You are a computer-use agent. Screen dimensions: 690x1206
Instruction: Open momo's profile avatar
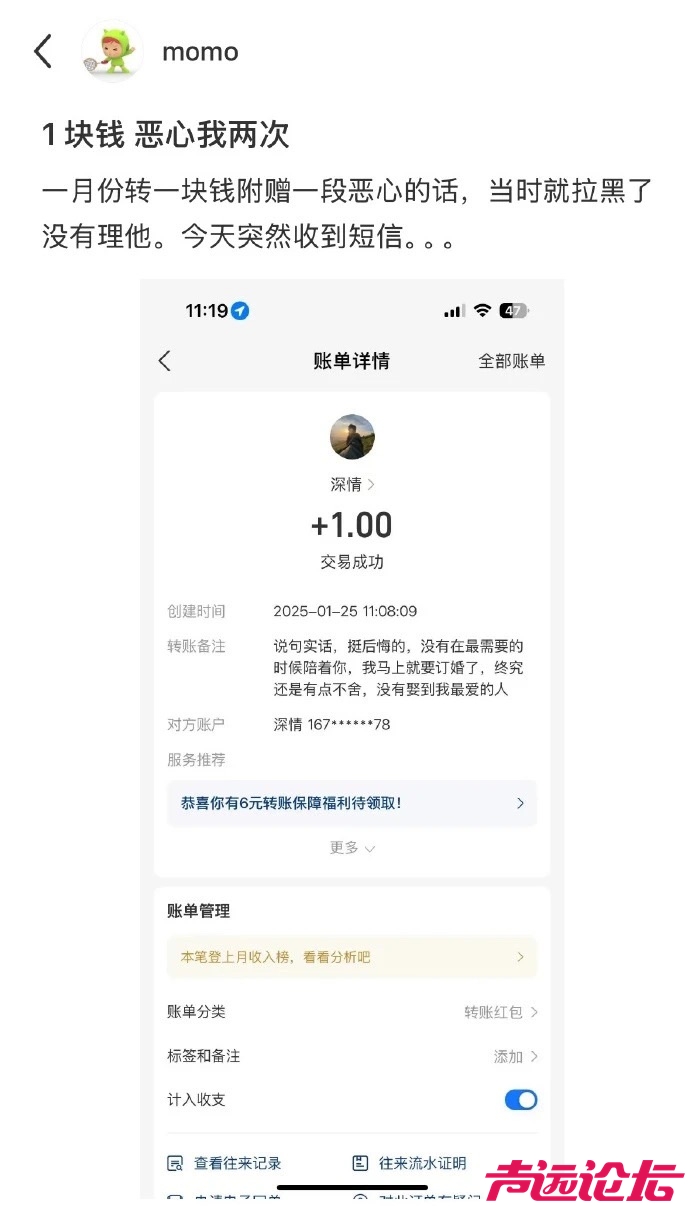coord(111,51)
